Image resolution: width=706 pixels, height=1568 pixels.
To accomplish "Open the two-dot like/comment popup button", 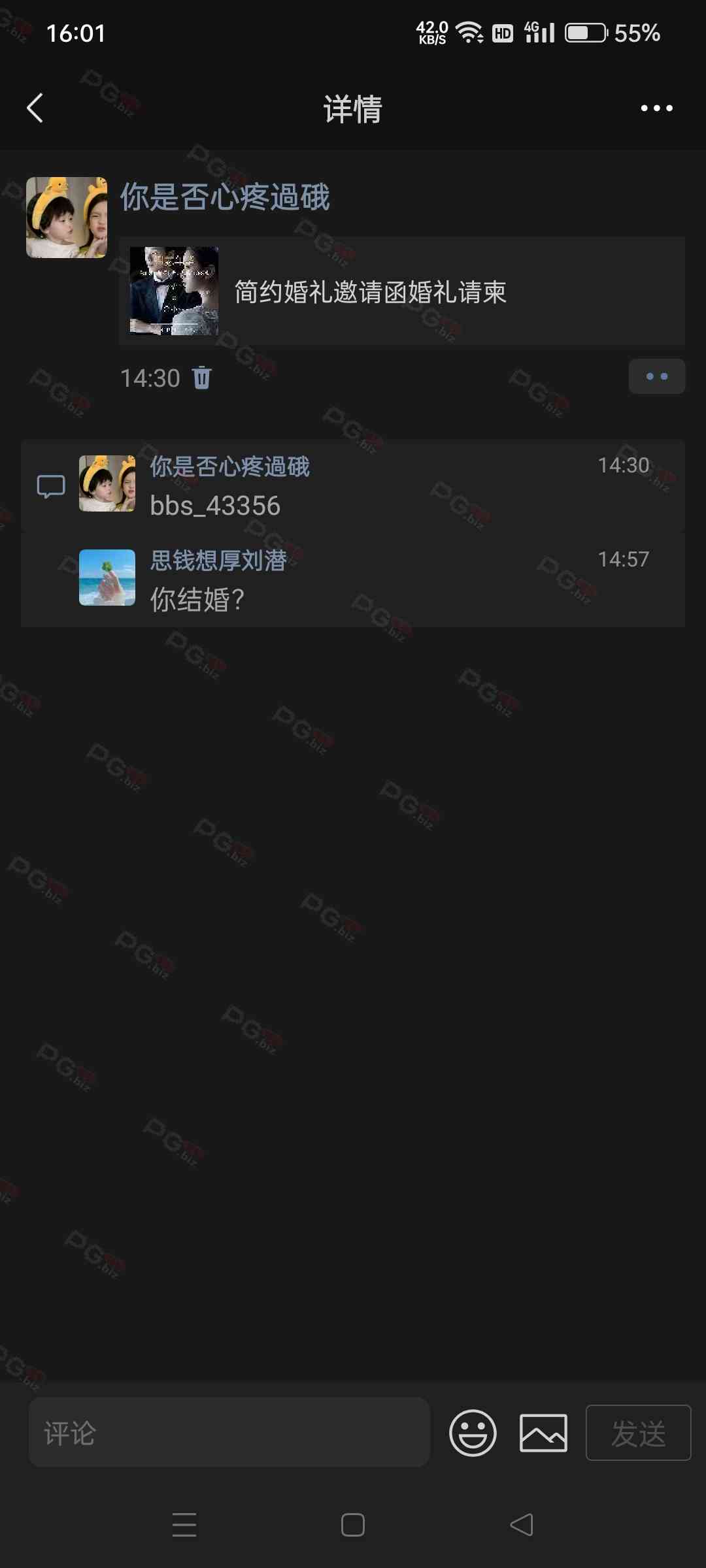I will (x=656, y=376).
